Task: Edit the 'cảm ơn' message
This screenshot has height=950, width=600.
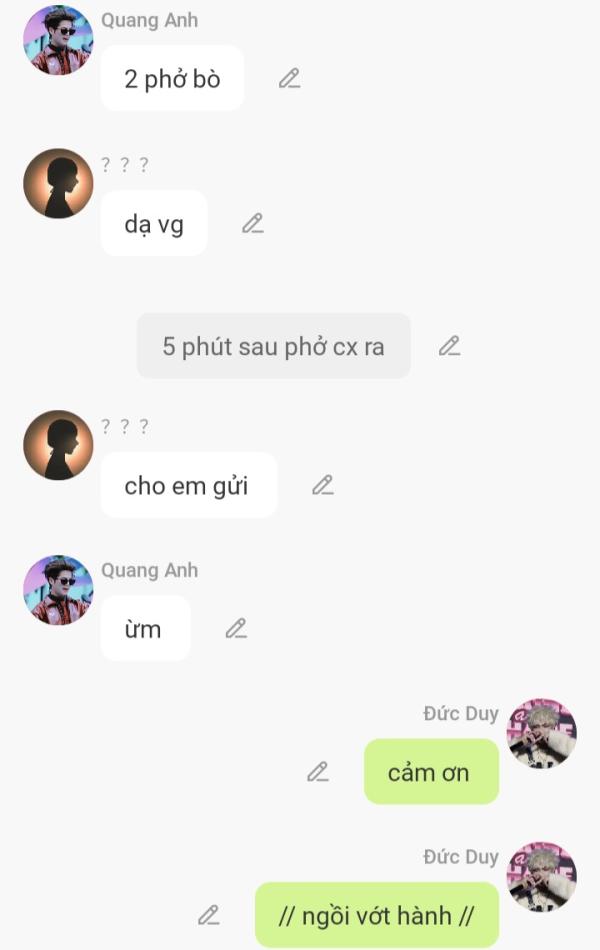Action: click(x=317, y=772)
